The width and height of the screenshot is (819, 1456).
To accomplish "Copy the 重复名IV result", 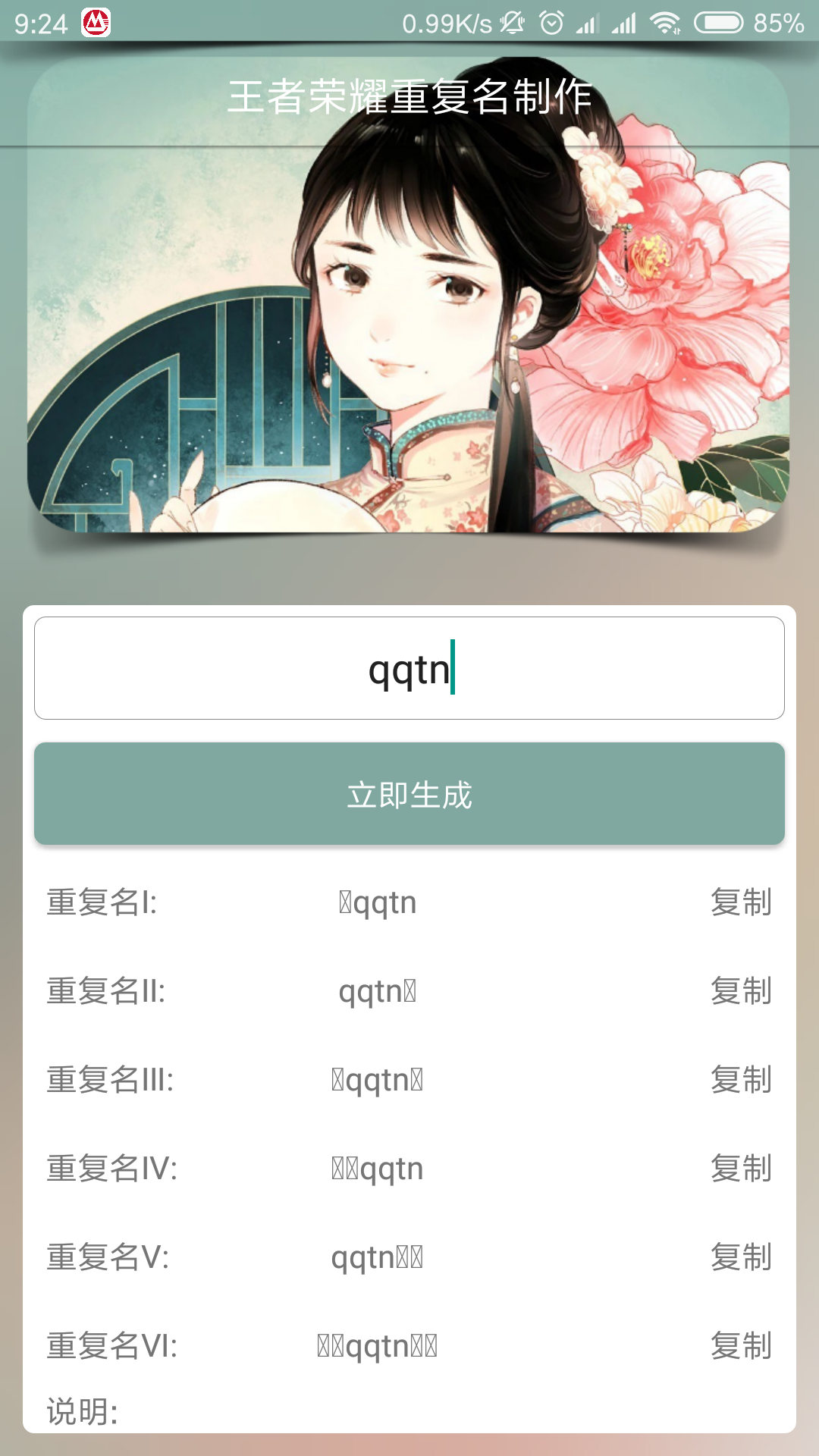I will tap(741, 1169).
